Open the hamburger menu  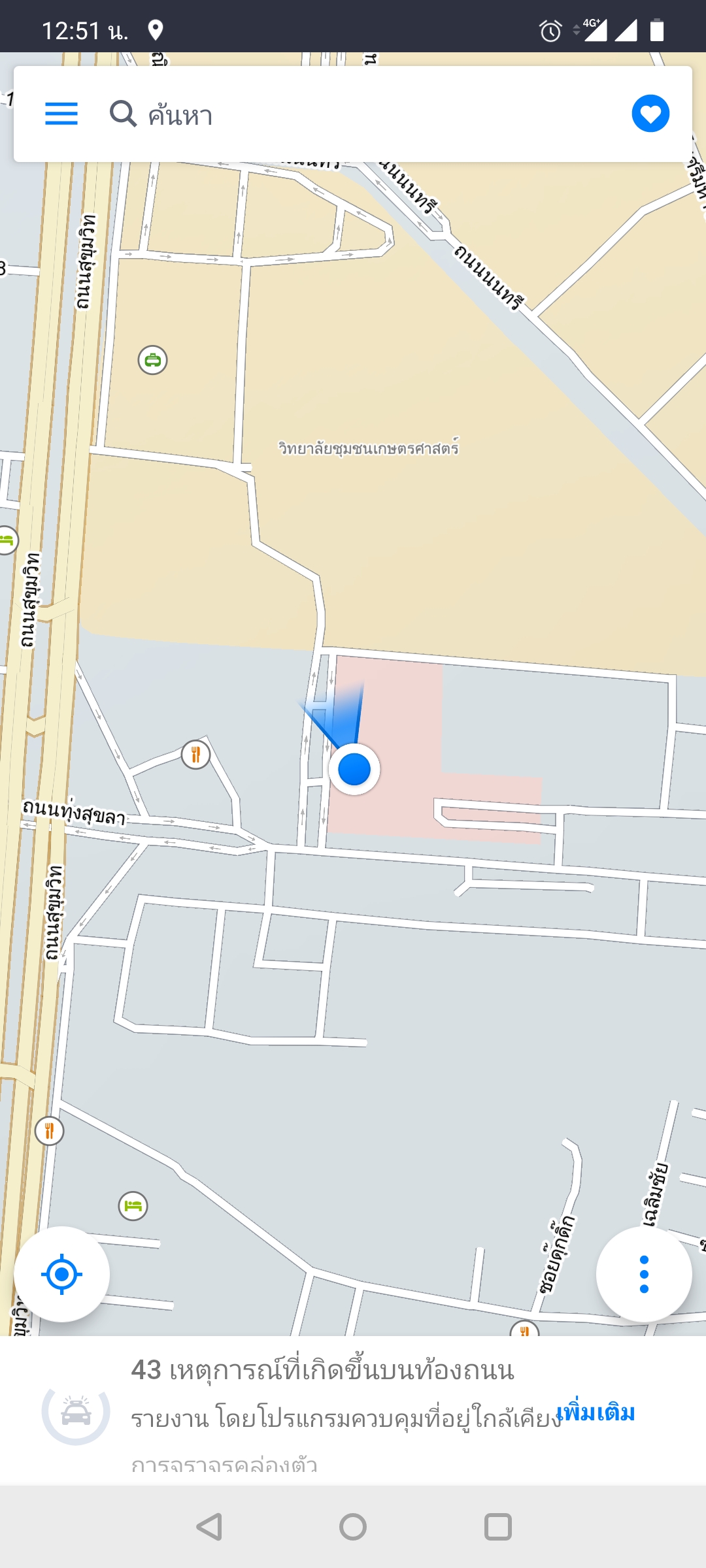coord(61,114)
